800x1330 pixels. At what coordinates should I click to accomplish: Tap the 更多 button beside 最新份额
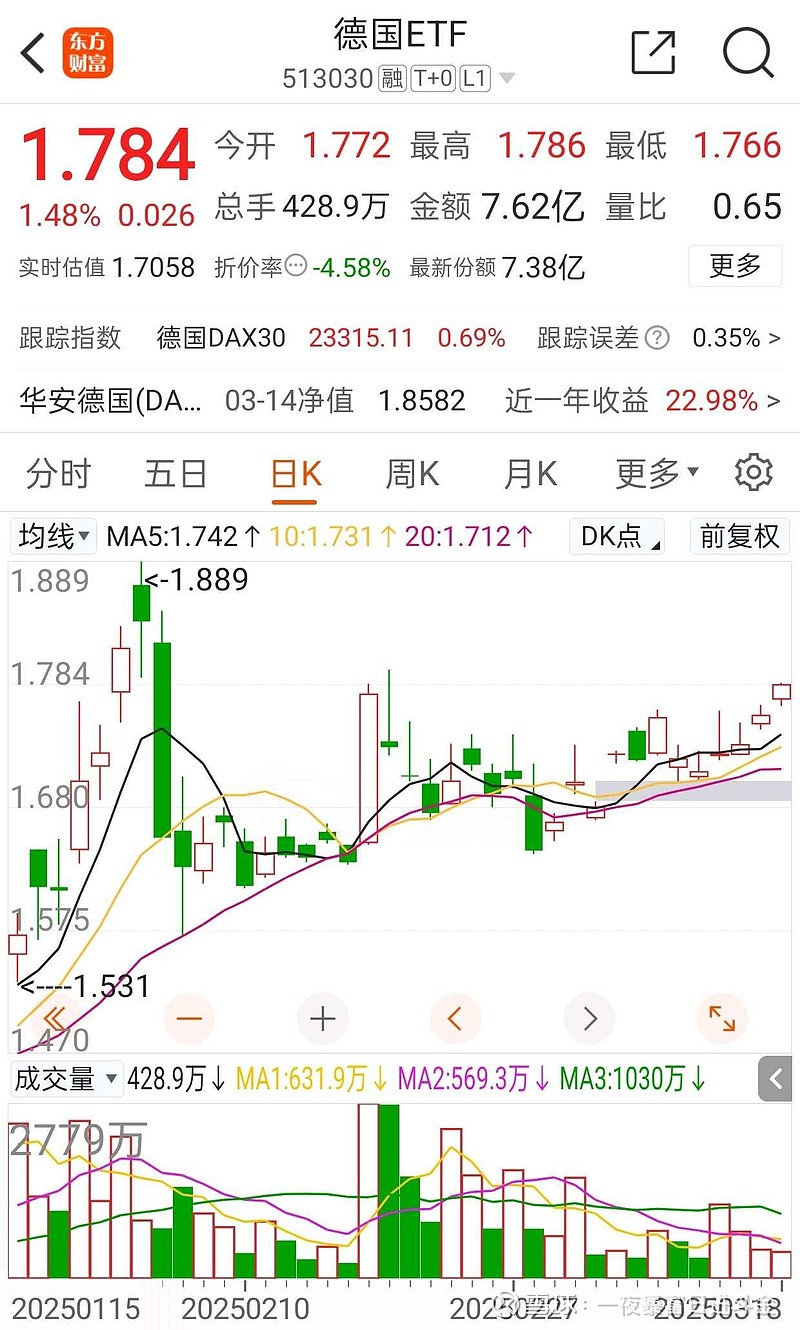(735, 266)
